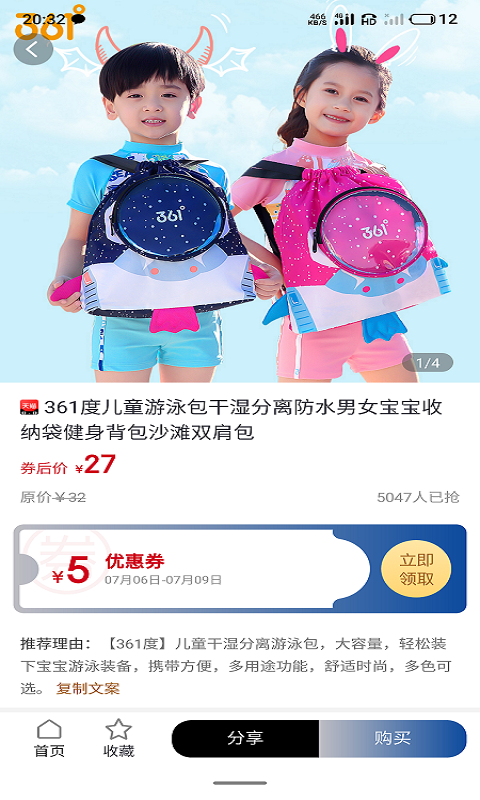This screenshot has width=480, height=800.
Task: Copy the recommendation text via 复制文案
Action: point(88,688)
